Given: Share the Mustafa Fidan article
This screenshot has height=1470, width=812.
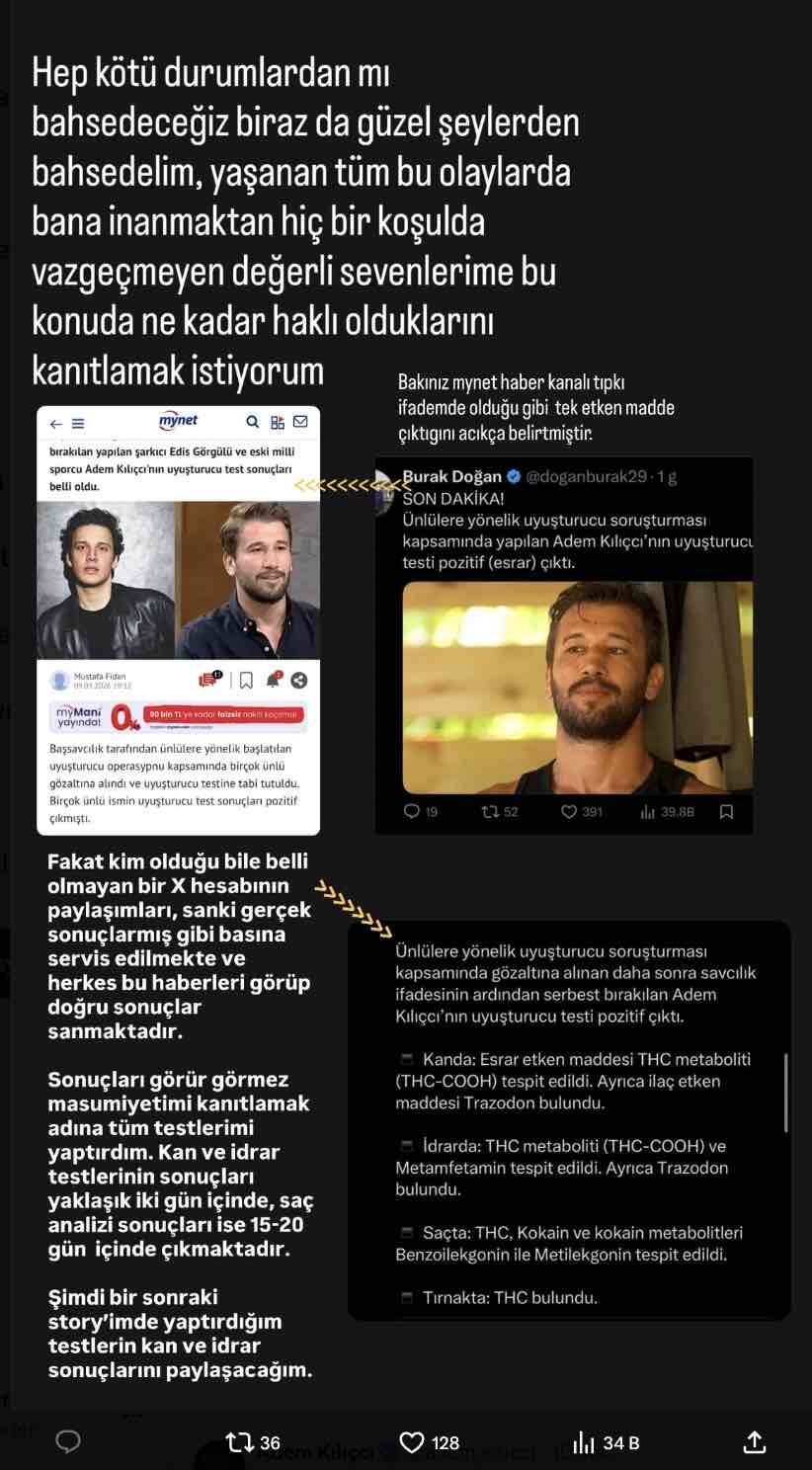Looking at the screenshot, I should pyautogui.click(x=298, y=680).
